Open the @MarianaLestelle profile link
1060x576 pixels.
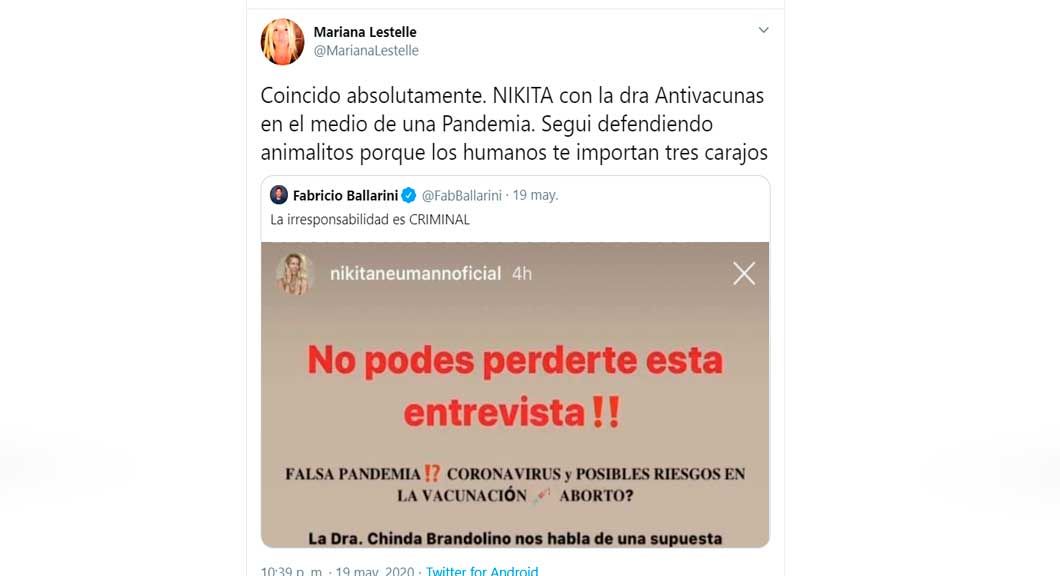[x=366, y=51]
